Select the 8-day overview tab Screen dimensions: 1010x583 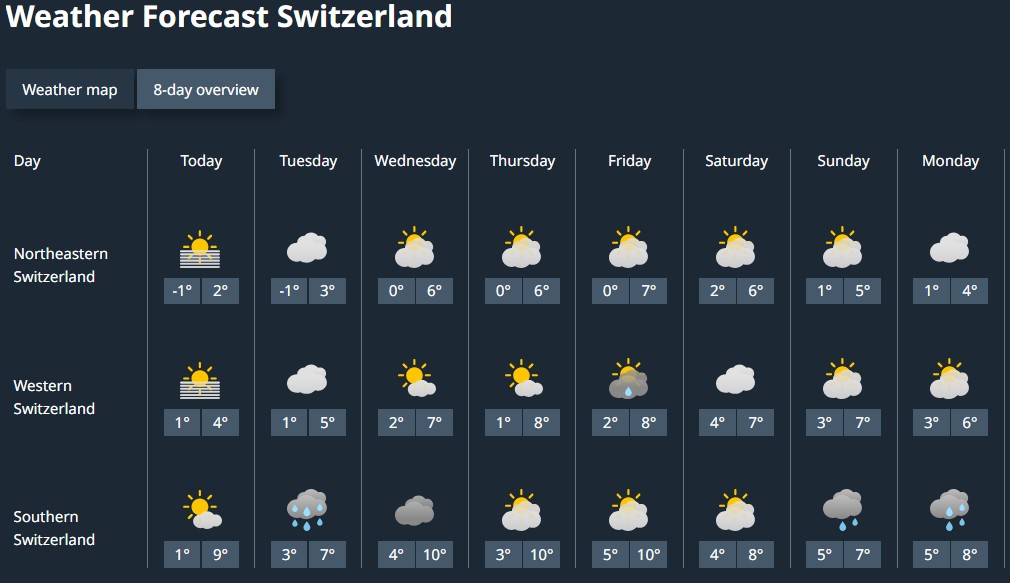point(206,90)
